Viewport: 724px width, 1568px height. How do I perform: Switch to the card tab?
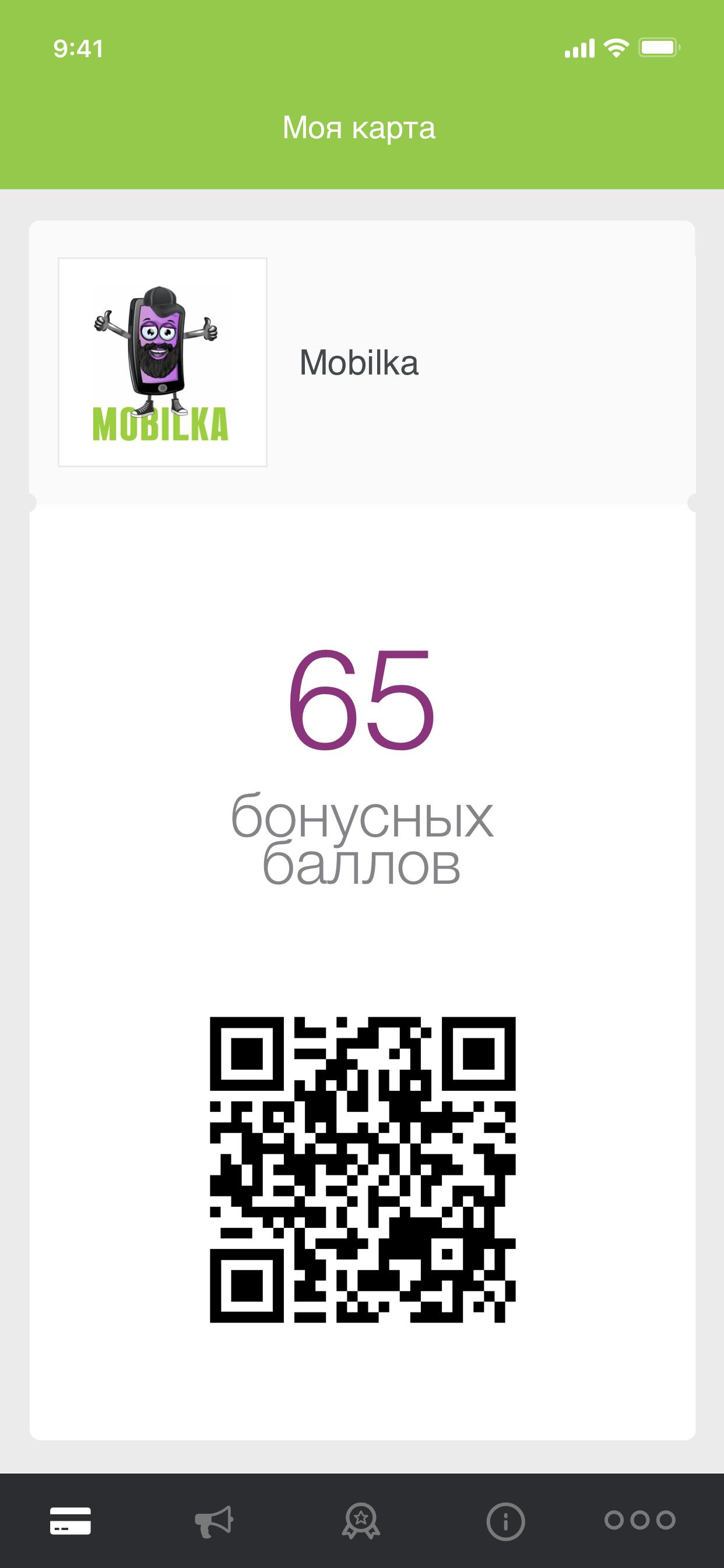pyautogui.click(x=71, y=1521)
